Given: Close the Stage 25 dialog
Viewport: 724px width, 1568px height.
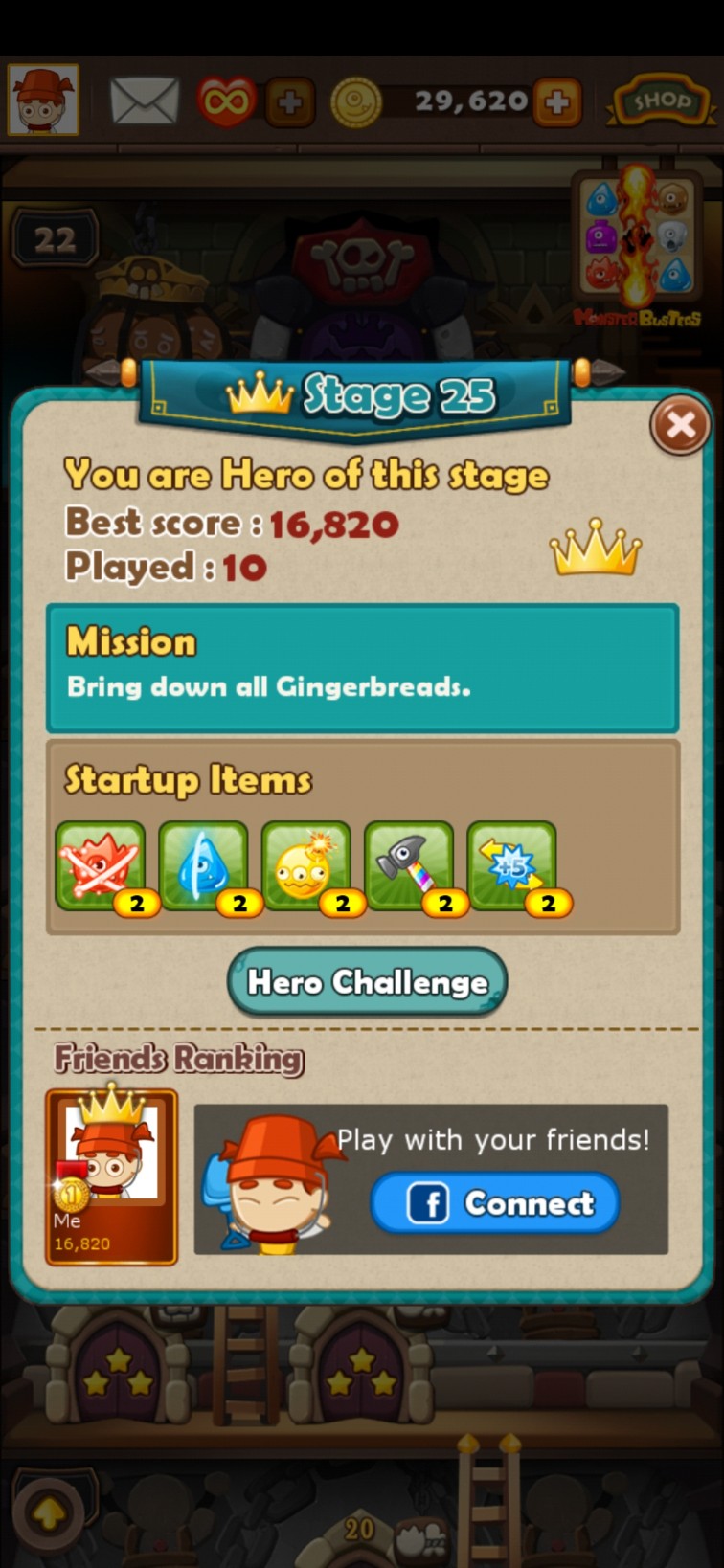Looking at the screenshot, I should click(680, 425).
